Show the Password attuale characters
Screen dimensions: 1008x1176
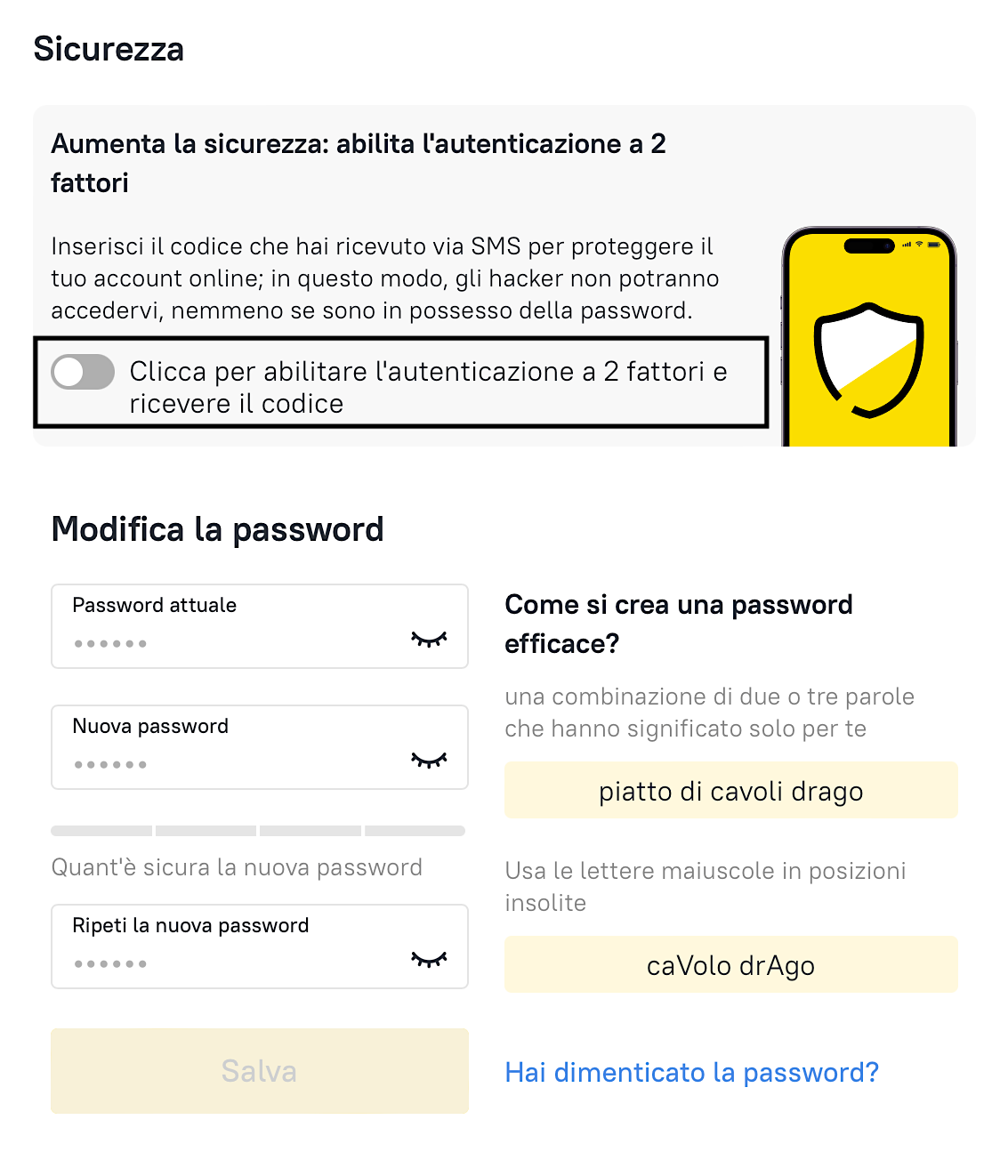[x=429, y=639]
